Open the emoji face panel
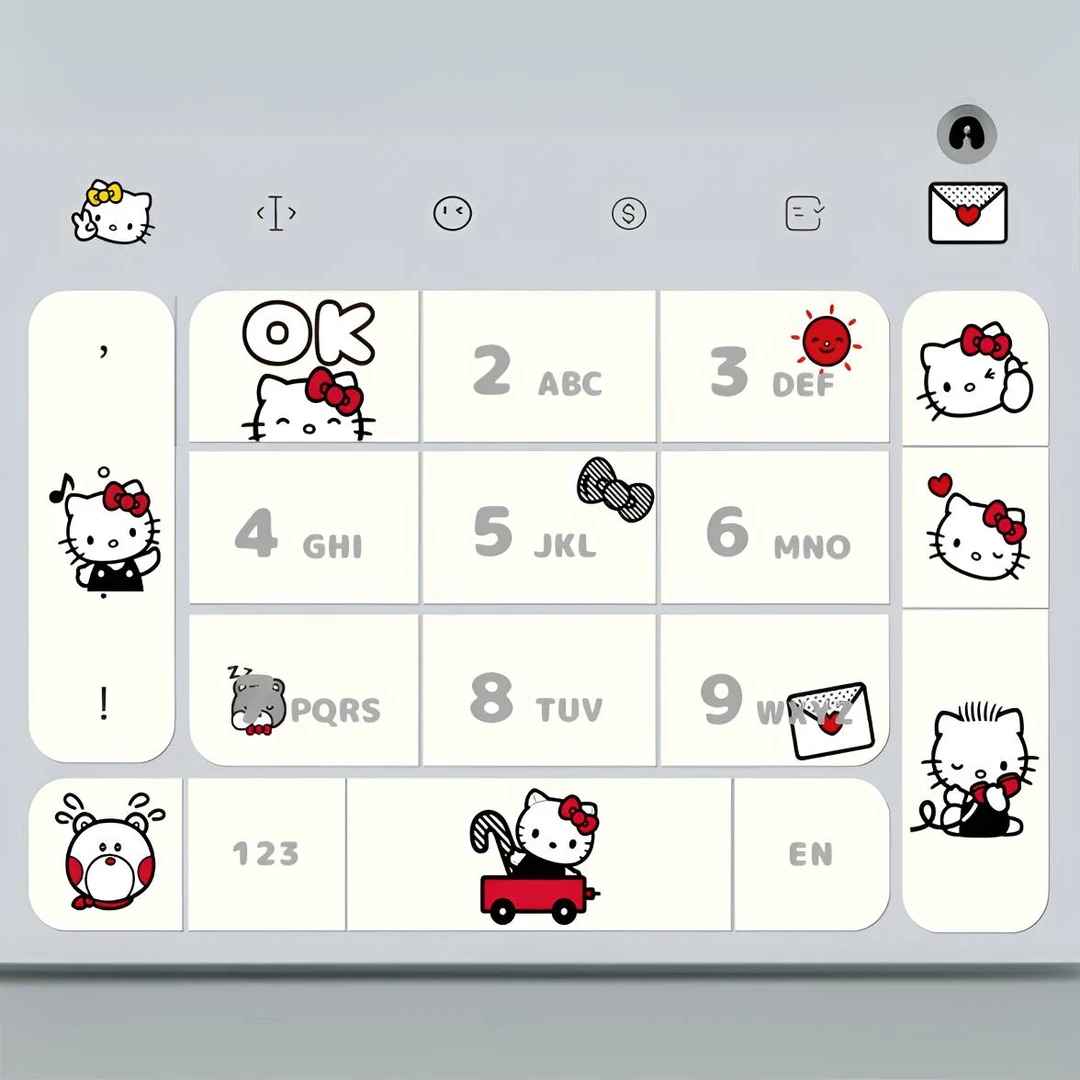The width and height of the screenshot is (1080, 1080). [x=453, y=214]
